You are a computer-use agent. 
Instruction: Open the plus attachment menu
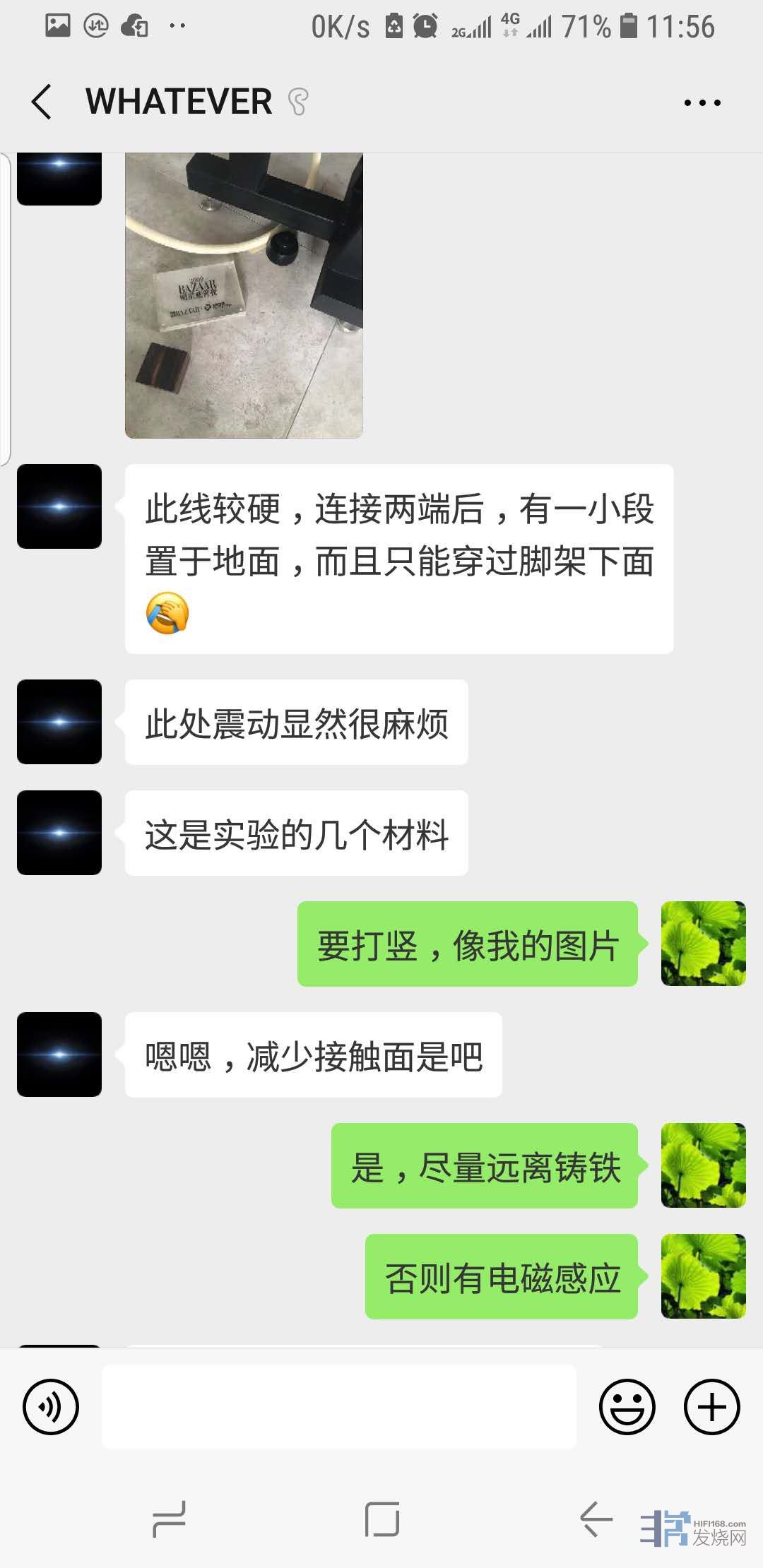(711, 1406)
